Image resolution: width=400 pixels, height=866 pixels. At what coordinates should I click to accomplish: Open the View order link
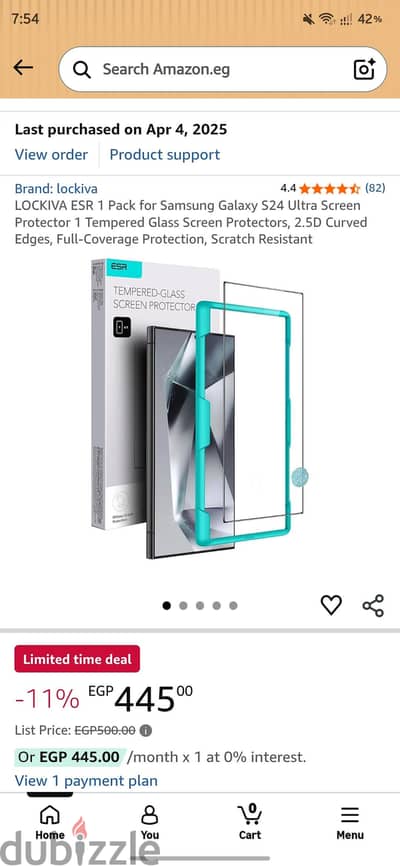point(51,155)
